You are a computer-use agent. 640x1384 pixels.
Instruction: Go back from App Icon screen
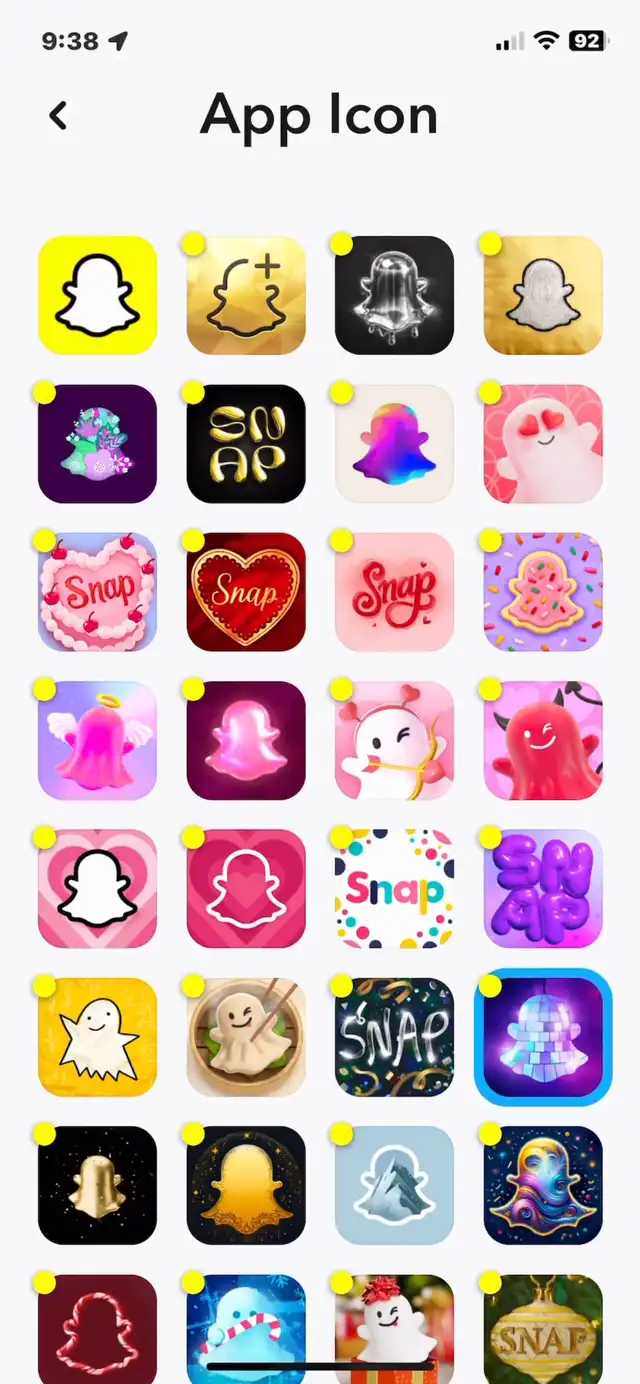[x=59, y=116]
